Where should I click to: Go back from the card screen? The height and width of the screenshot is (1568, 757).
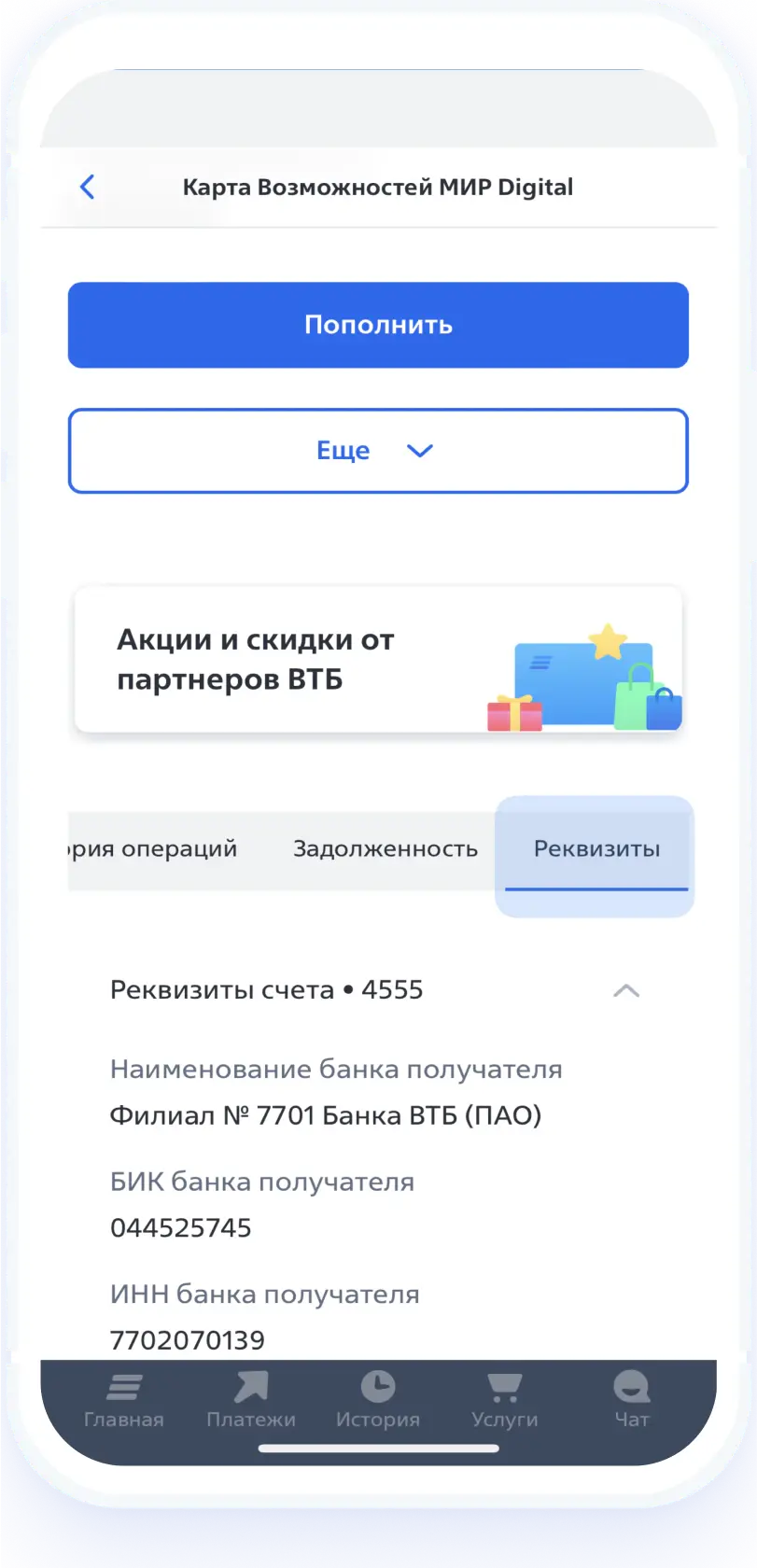click(x=87, y=188)
